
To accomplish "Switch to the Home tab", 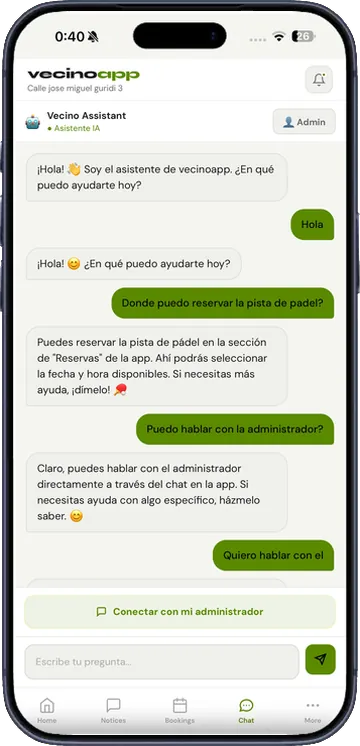I will [47, 710].
